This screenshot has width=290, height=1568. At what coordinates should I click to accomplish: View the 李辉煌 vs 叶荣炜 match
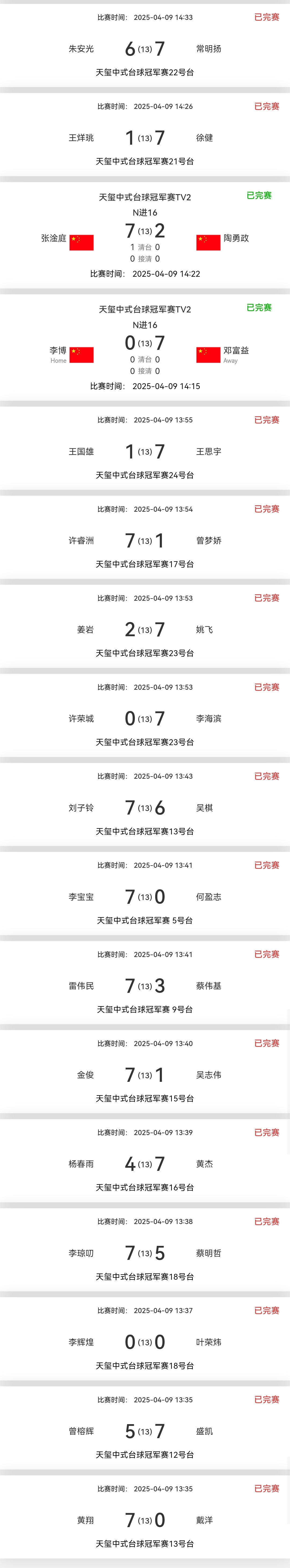[145, 1342]
